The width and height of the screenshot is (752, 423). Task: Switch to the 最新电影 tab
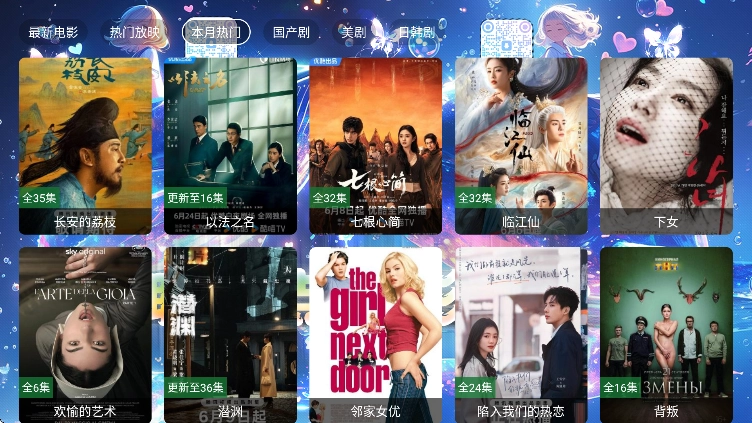(53, 32)
